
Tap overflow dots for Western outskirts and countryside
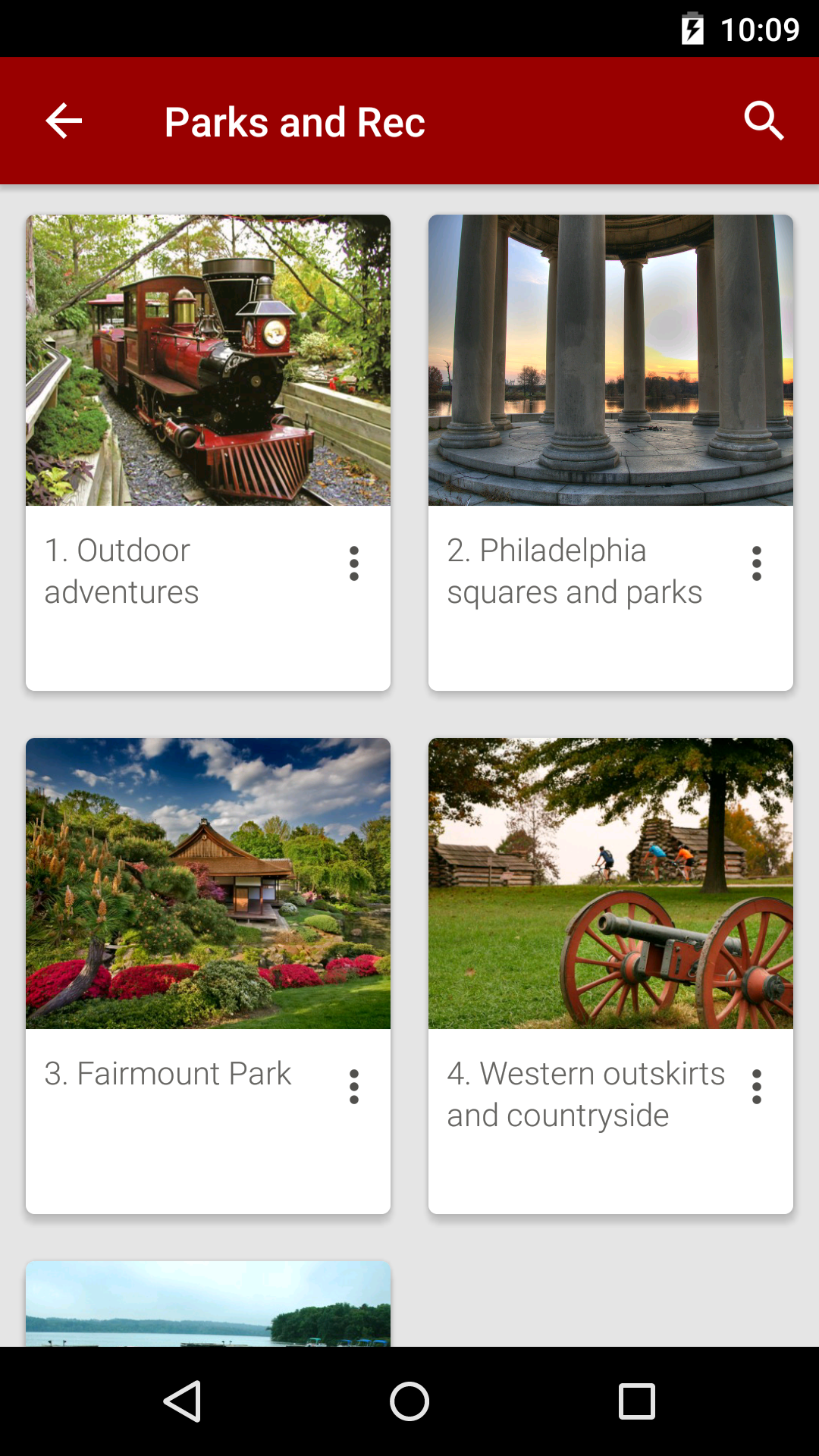click(756, 1087)
